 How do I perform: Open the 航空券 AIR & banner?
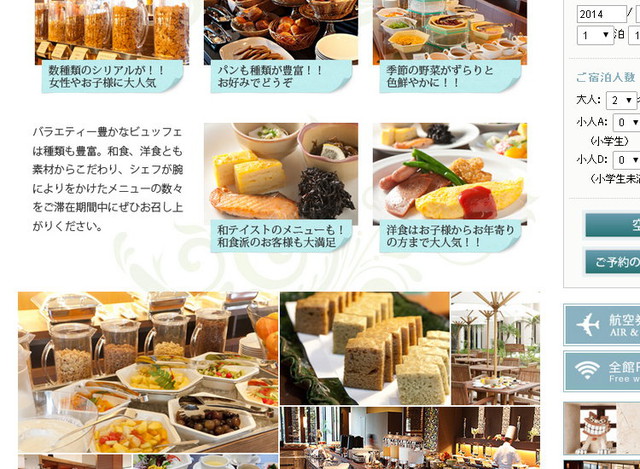pos(602,325)
